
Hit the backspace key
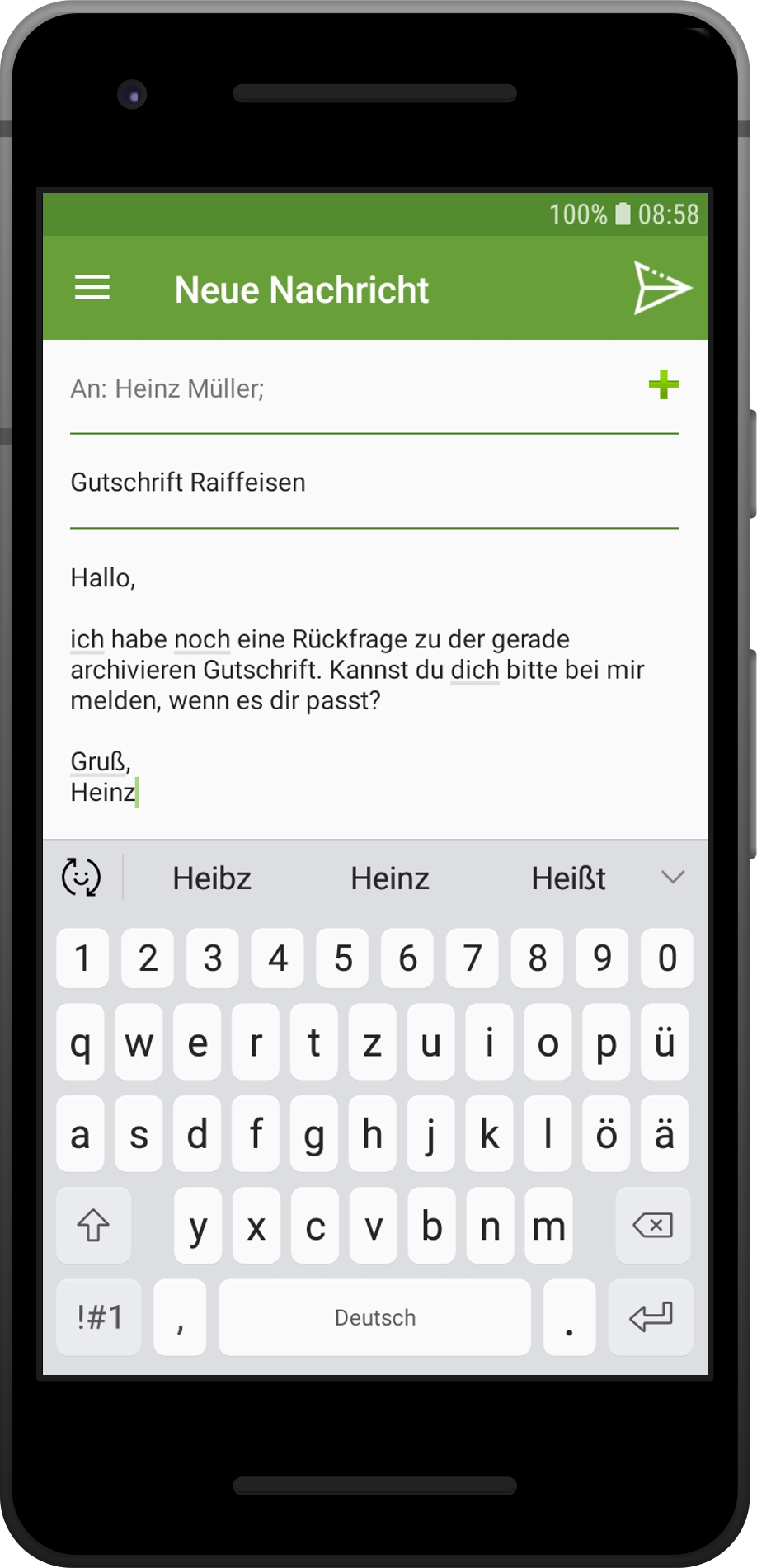point(652,1226)
